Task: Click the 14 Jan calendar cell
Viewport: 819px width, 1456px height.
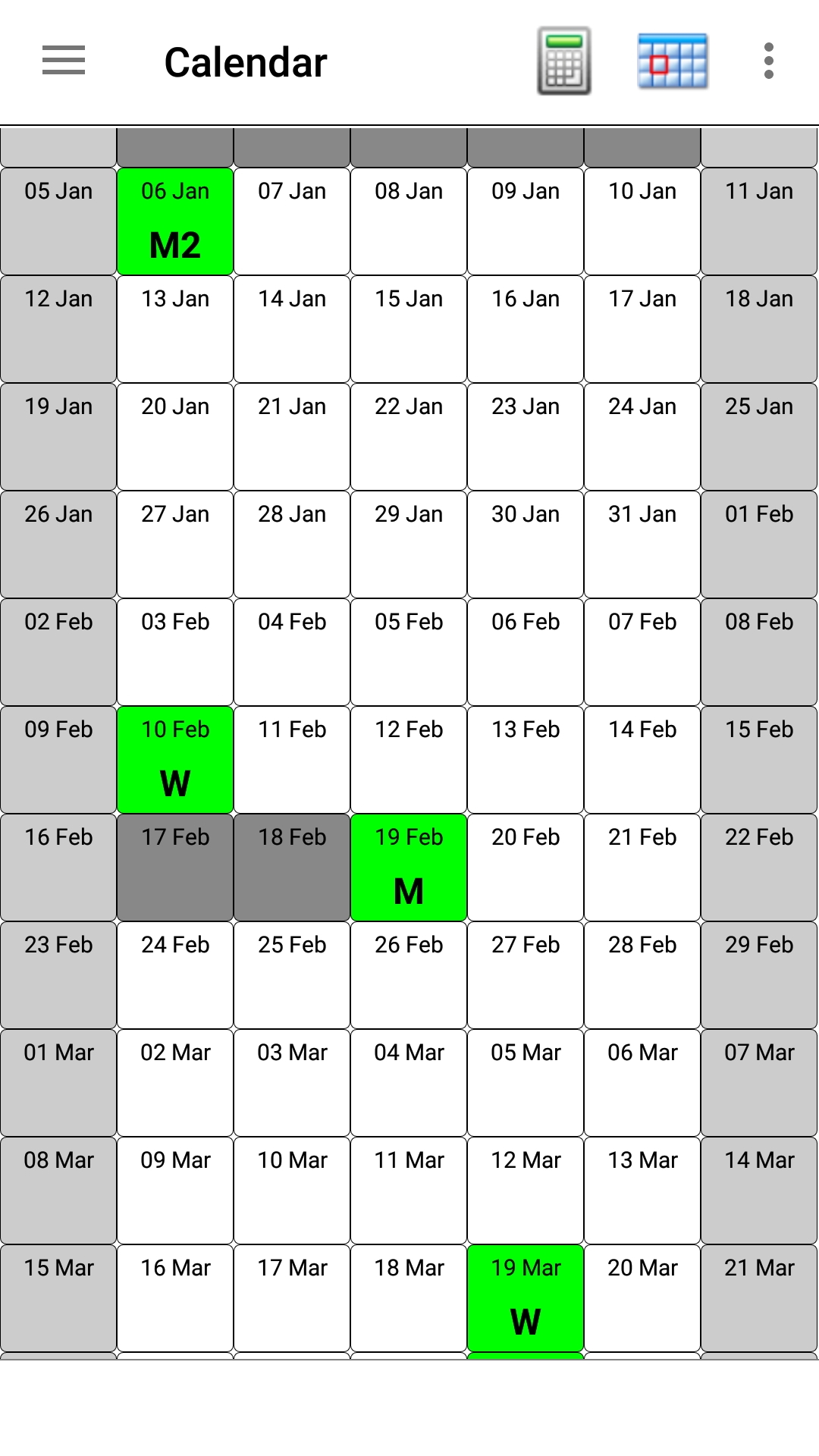Action: [292, 326]
